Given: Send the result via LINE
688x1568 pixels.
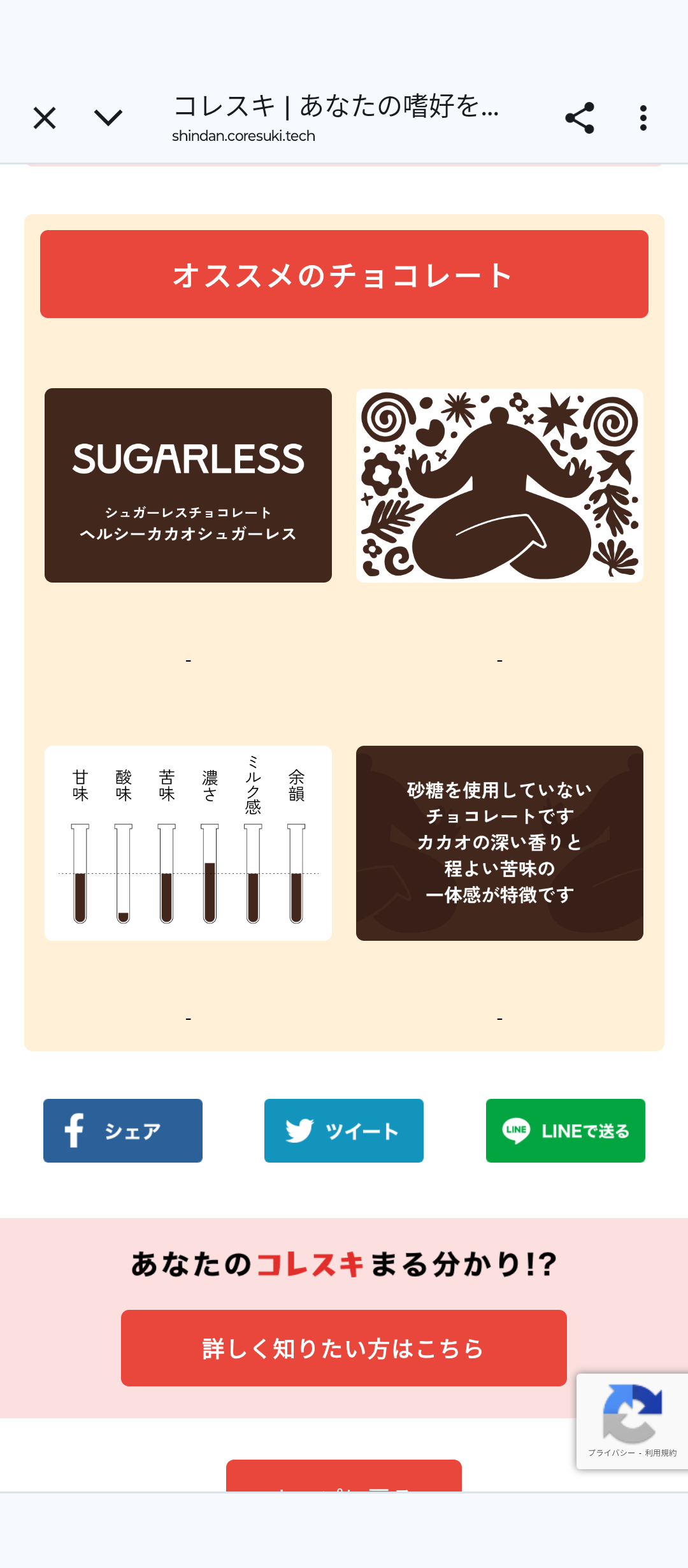Looking at the screenshot, I should point(565,1131).
